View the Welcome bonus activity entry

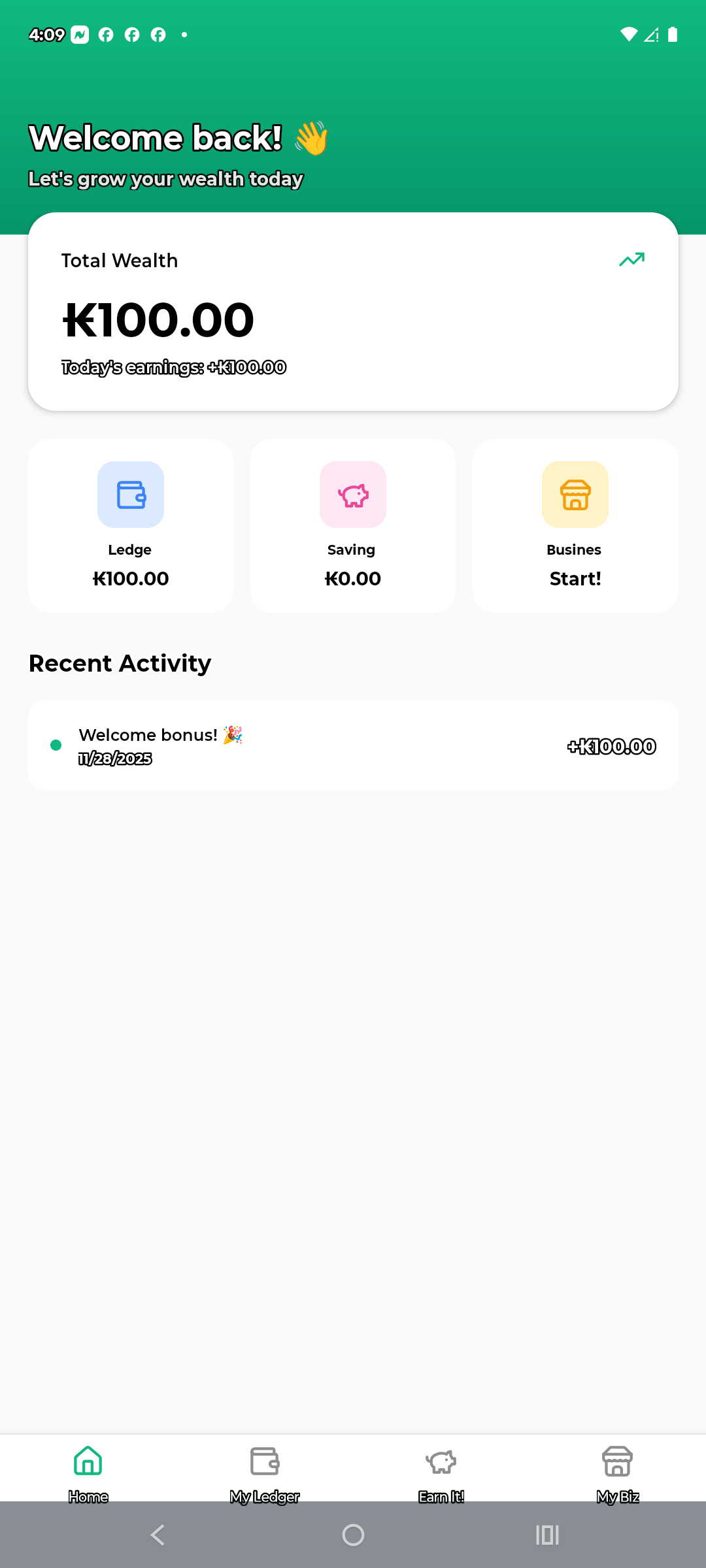pyautogui.click(x=353, y=745)
